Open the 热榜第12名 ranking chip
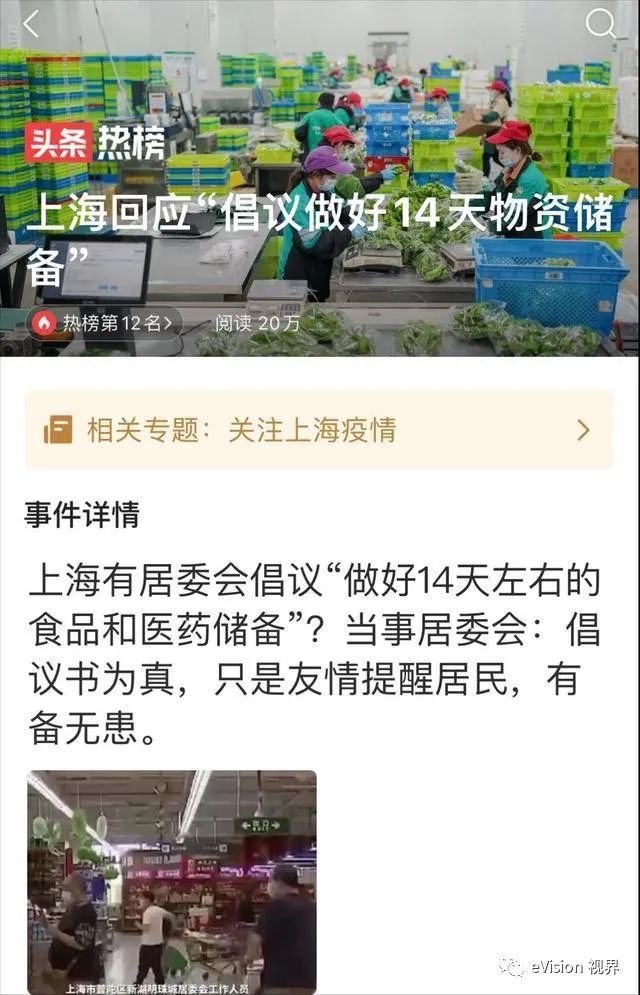This screenshot has height=995, width=640. click(105, 323)
